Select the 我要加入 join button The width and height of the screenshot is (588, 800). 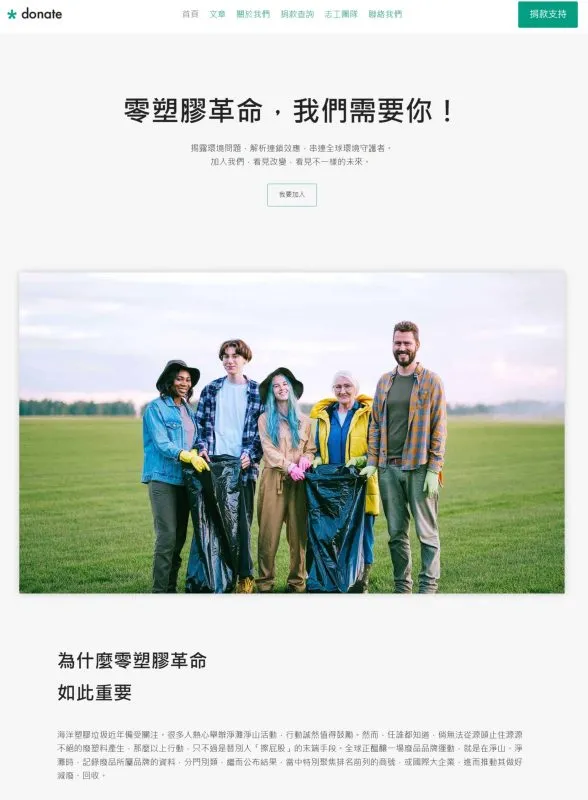[x=292, y=195]
